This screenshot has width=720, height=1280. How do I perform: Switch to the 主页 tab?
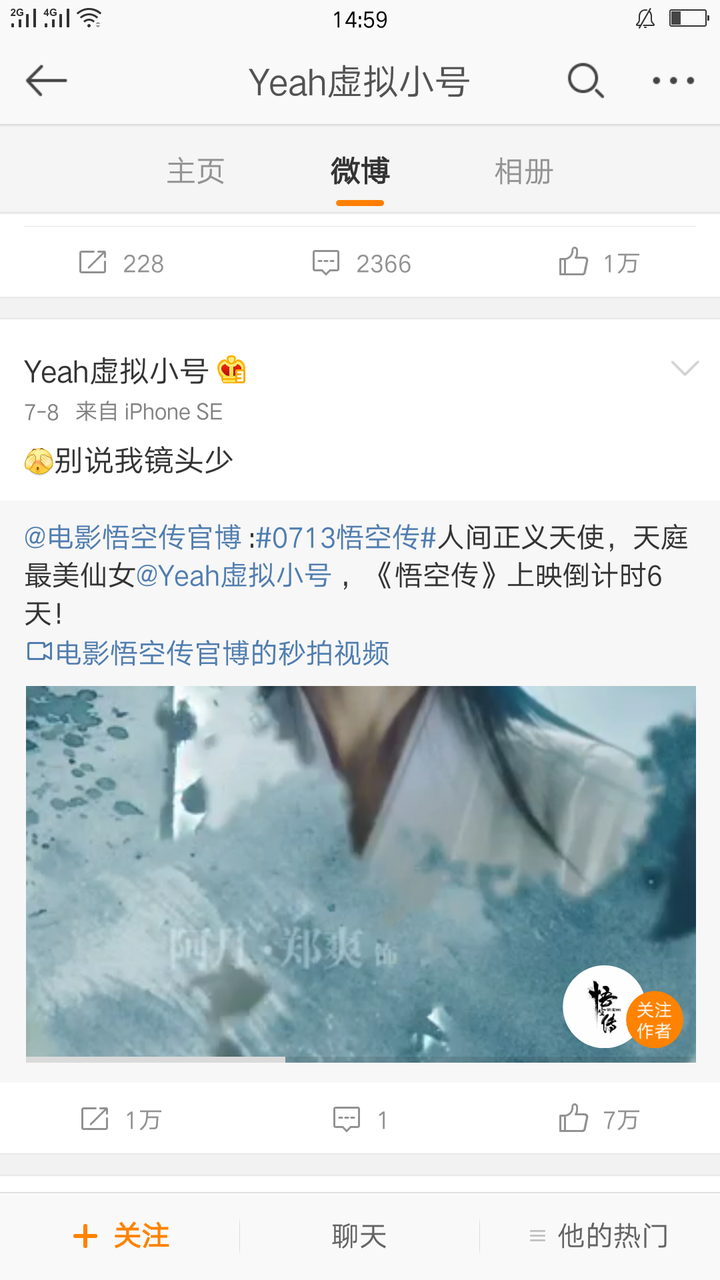(196, 171)
